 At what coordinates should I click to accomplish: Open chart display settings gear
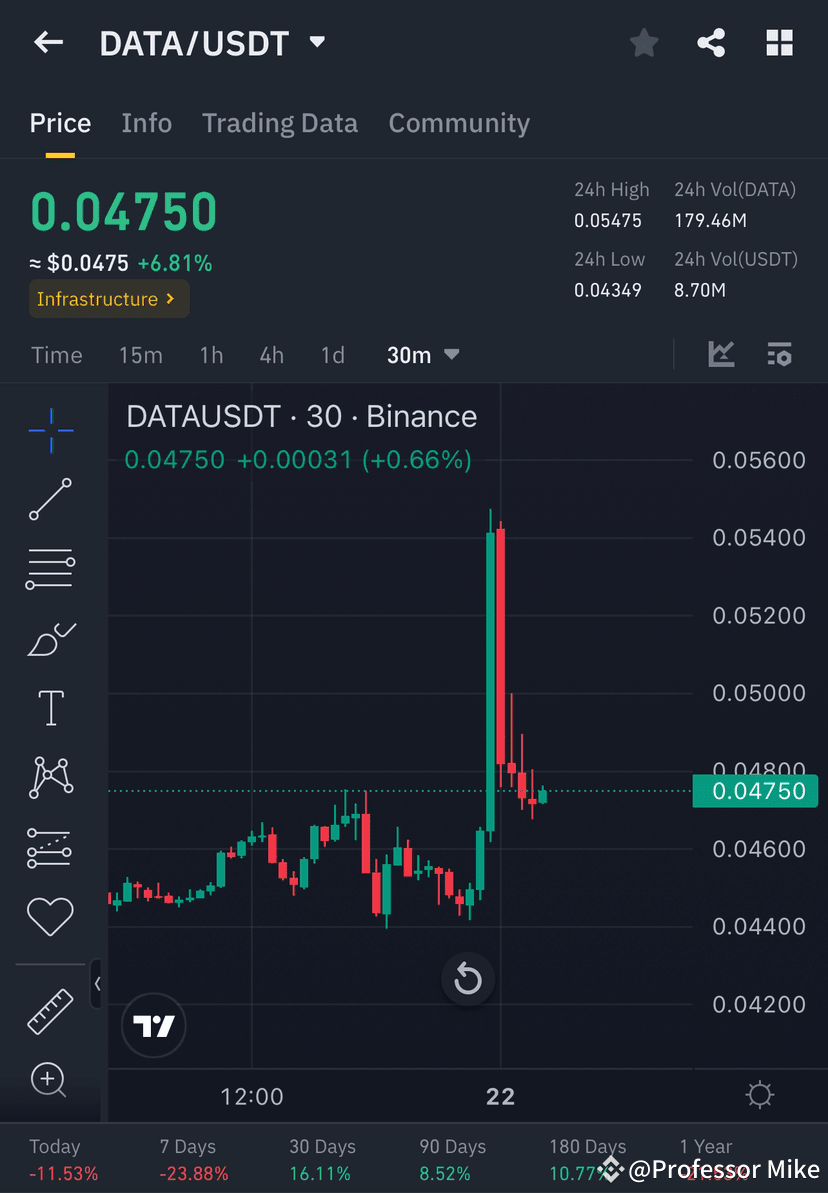click(760, 1096)
